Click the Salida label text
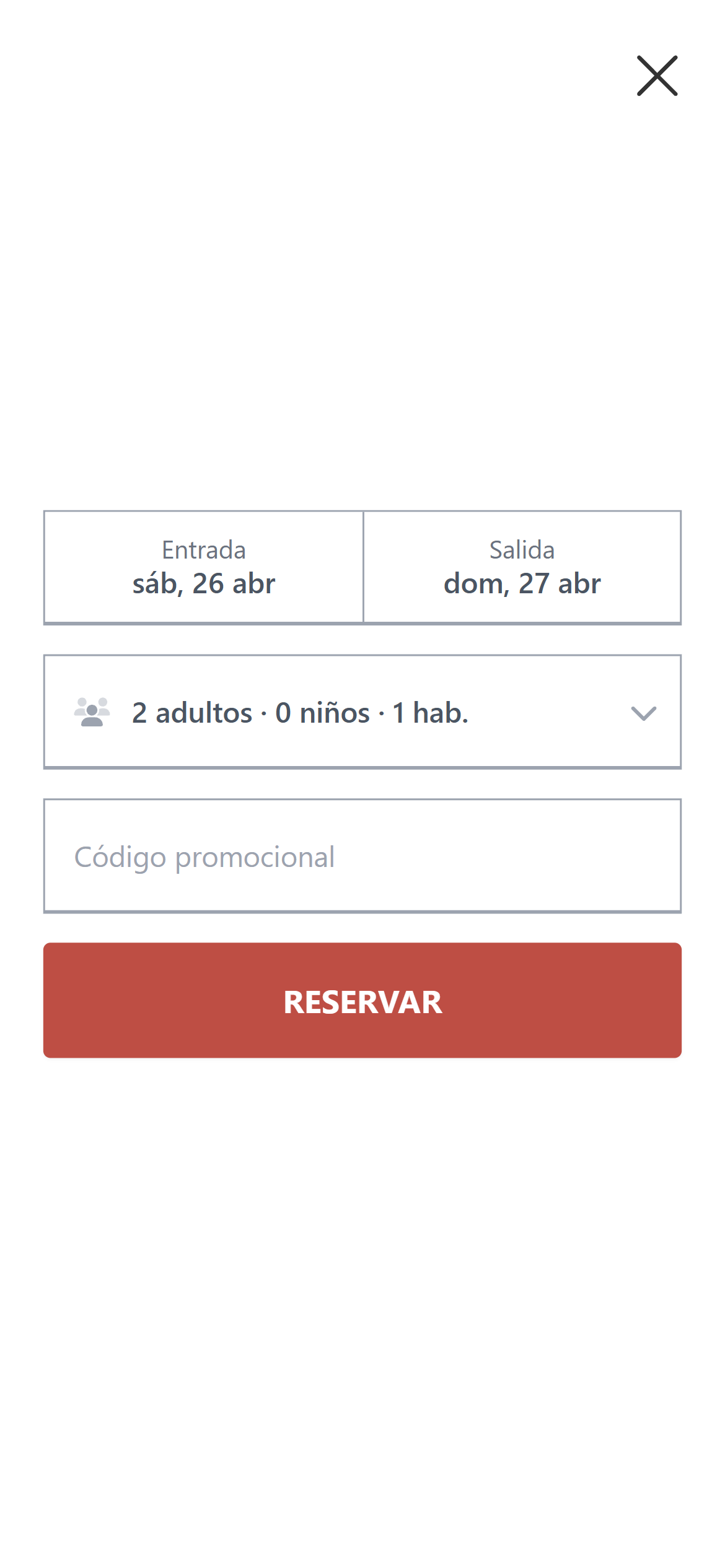Screen dimensions: 725x1568 click(522, 549)
